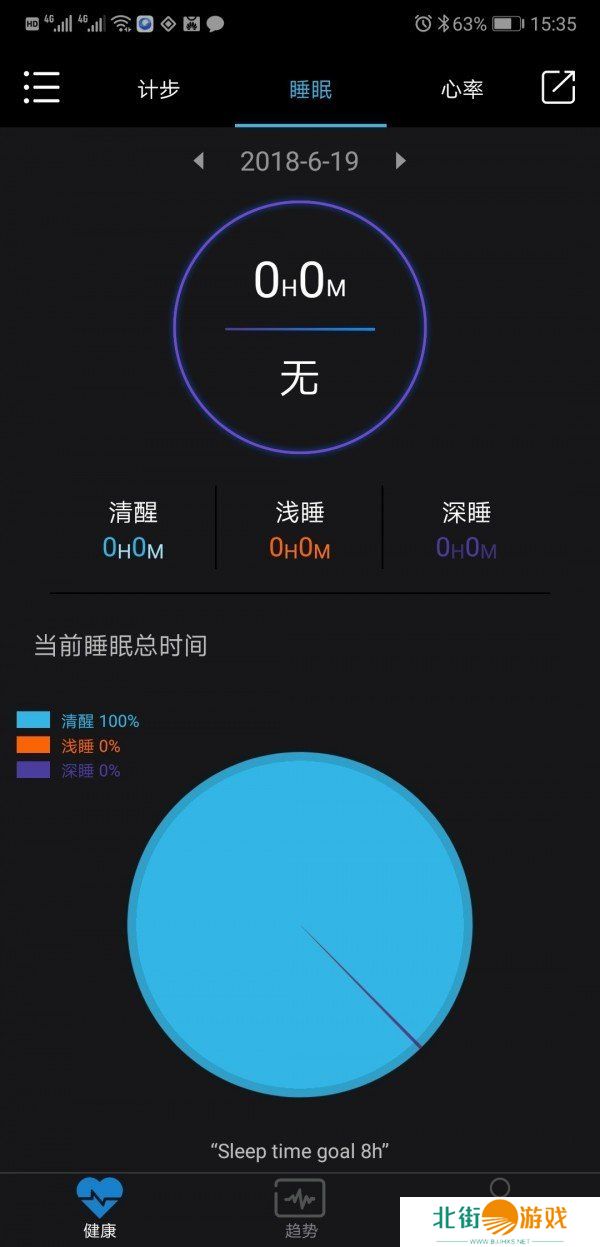The height and width of the screenshot is (1247, 600).
Task: Open the 健康 bottom tab
Action: [x=100, y=1208]
